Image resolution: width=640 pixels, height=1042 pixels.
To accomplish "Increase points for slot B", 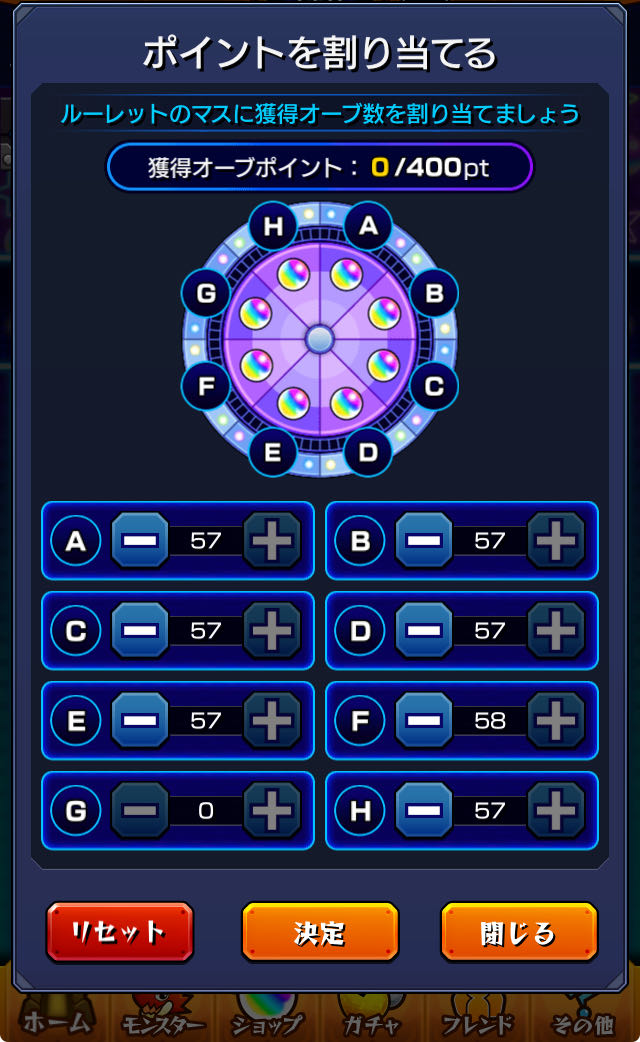I will [x=556, y=541].
